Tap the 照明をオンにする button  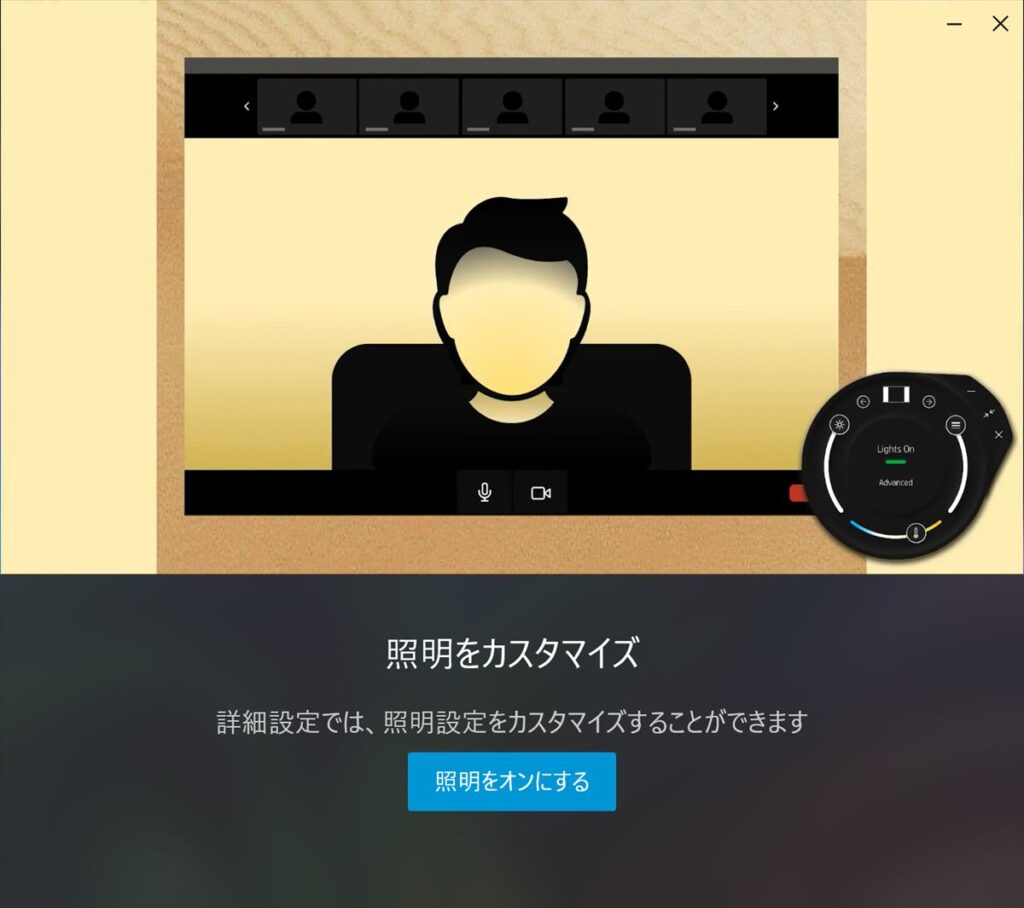[x=511, y=781]
